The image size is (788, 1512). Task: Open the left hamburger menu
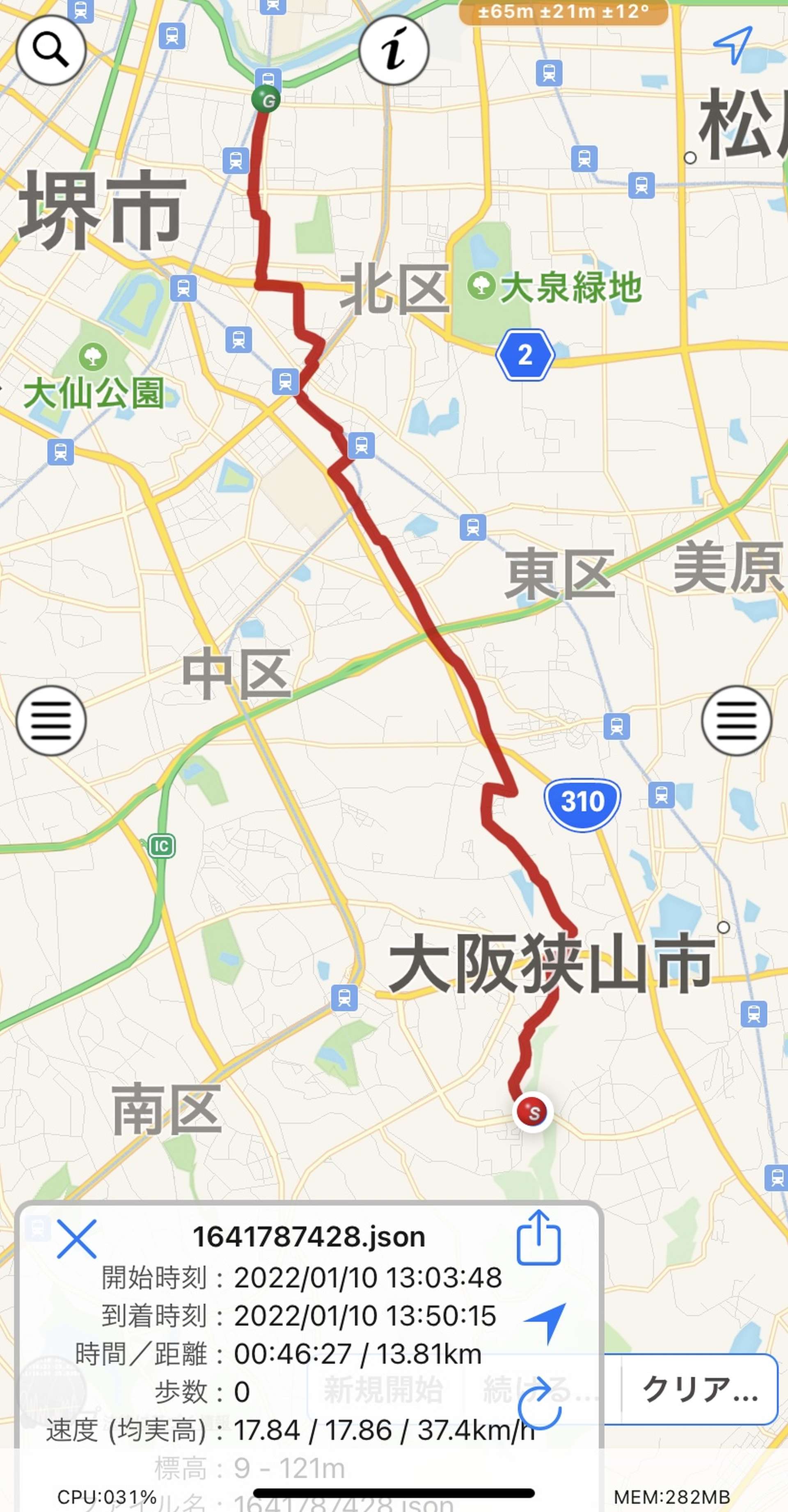51,720
